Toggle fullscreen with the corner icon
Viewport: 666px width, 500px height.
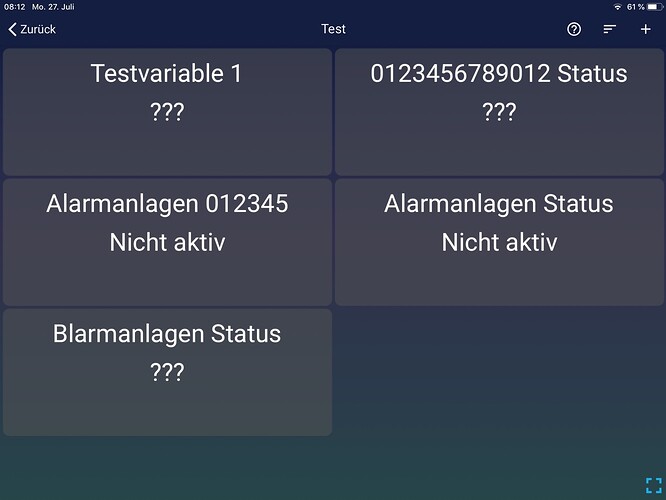(x=653, y=485)
